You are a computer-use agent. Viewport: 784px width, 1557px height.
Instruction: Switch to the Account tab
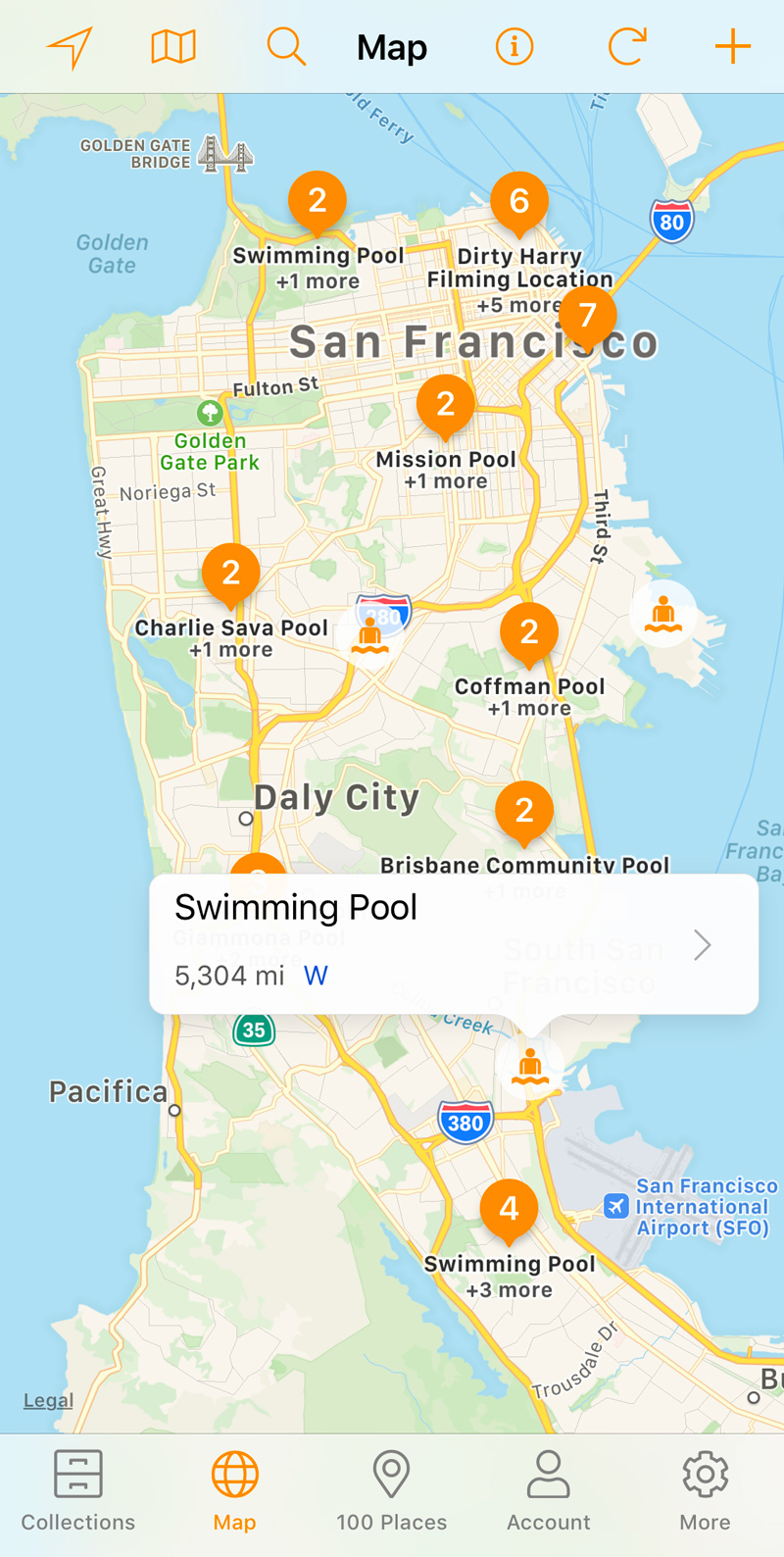coord(549,1490)
